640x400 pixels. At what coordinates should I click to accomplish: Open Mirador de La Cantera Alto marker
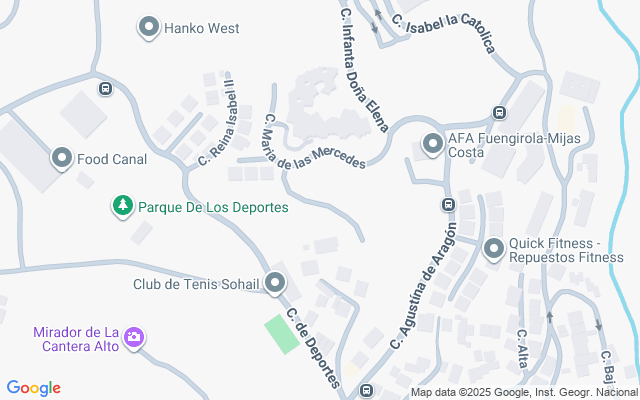[133, 339]
